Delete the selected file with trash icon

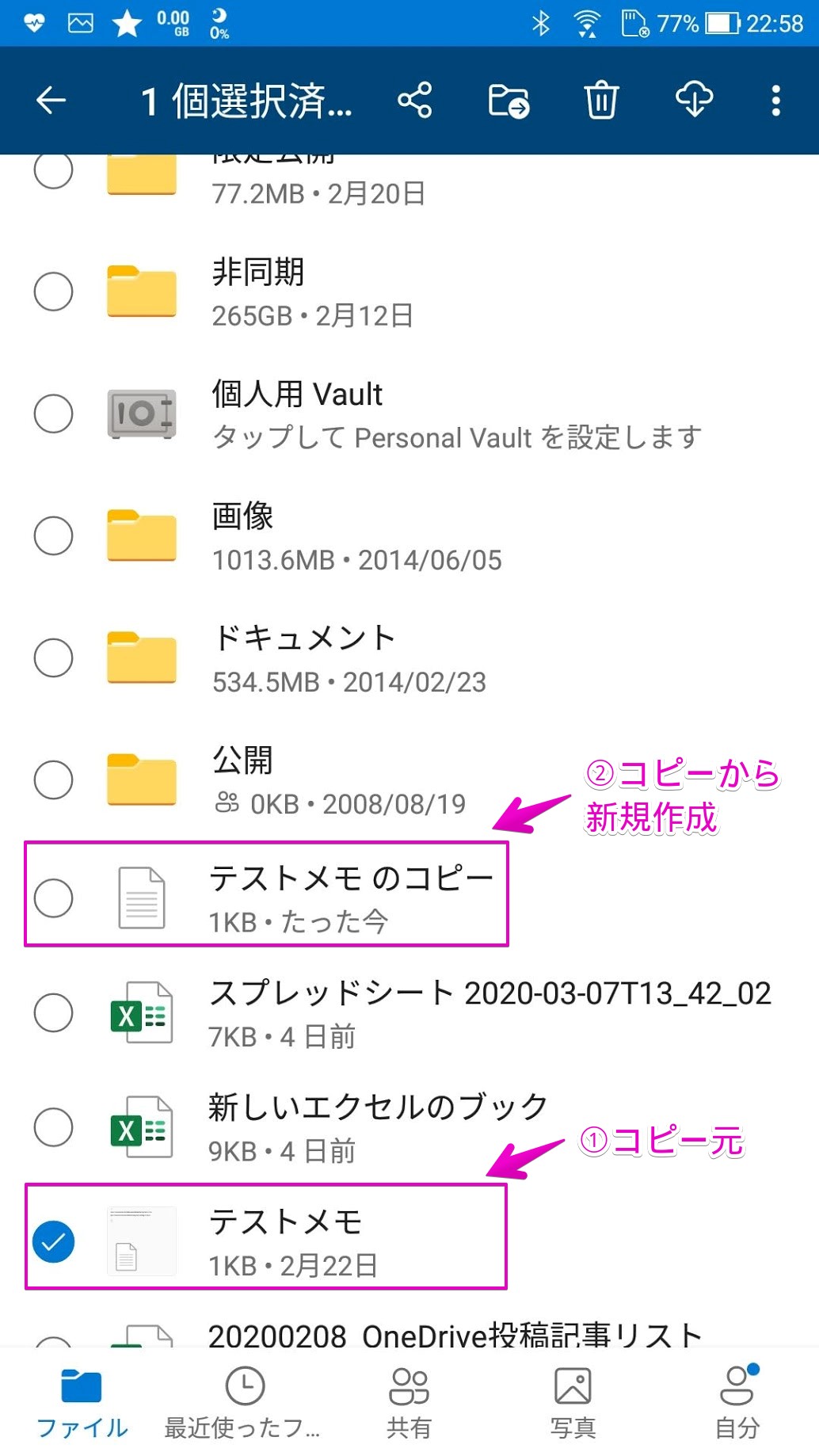(601, 101)
